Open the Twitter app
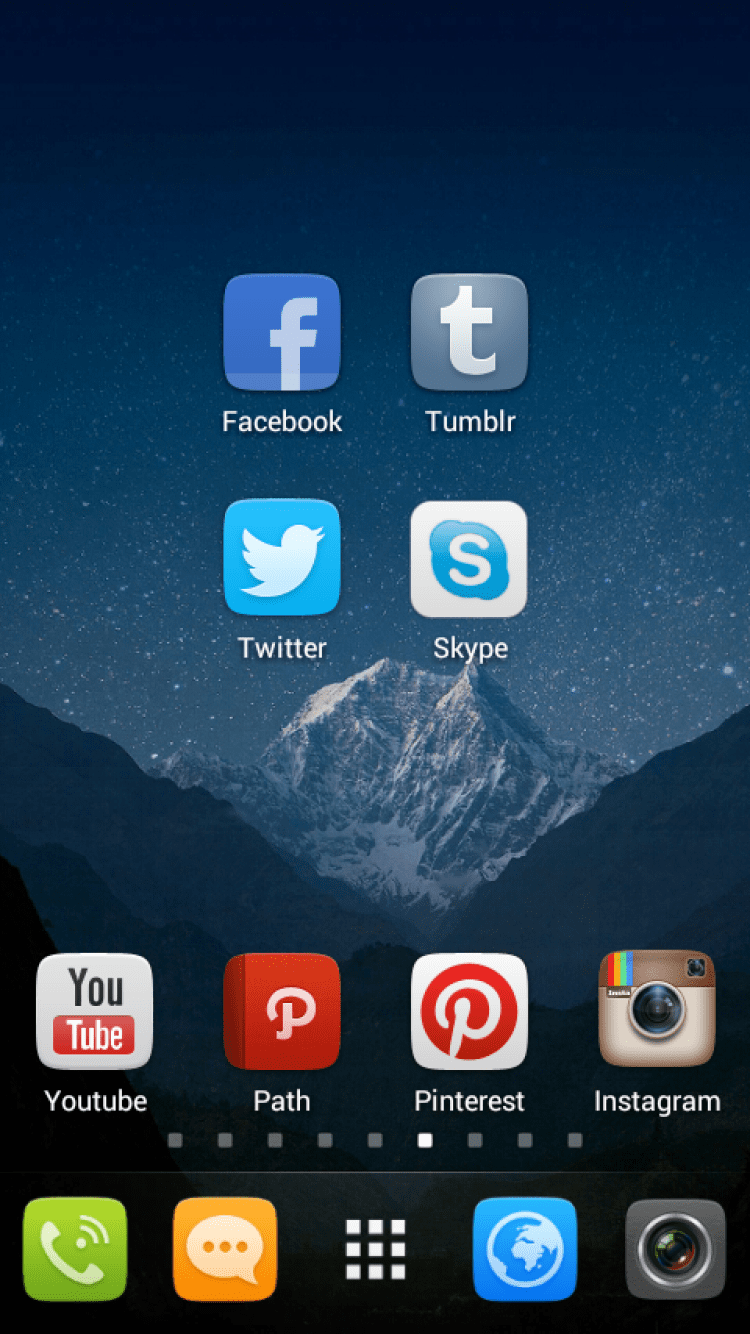 tap(282, 558)
